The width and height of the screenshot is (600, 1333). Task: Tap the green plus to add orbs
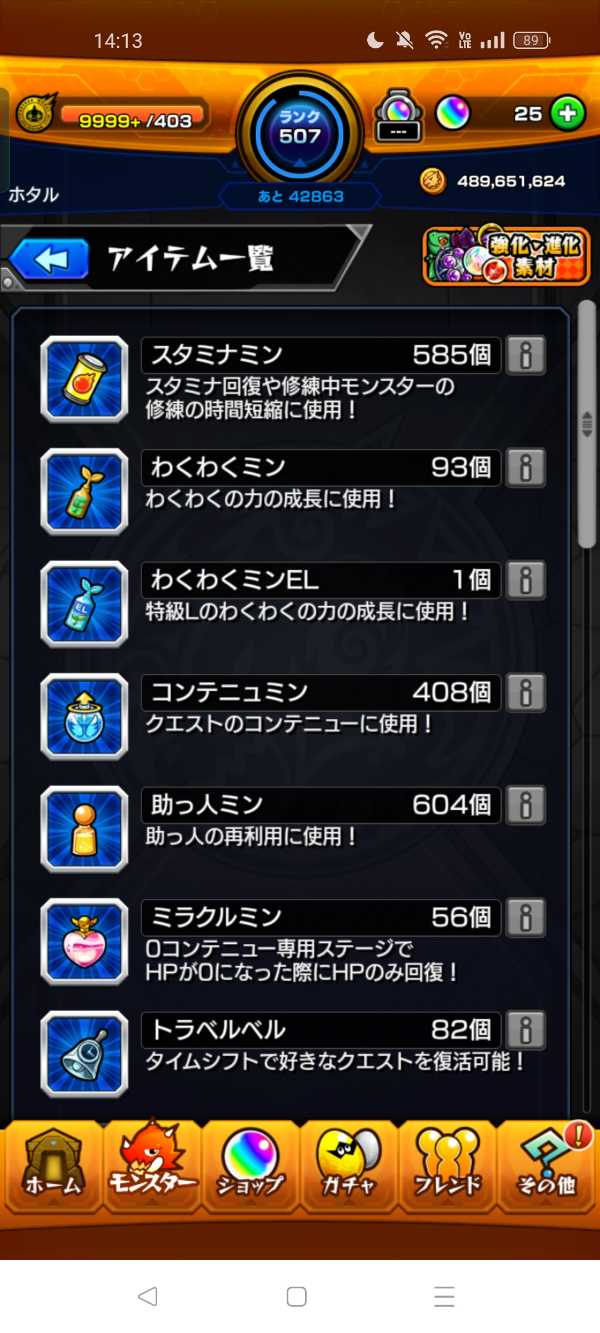tap(567, 114)
